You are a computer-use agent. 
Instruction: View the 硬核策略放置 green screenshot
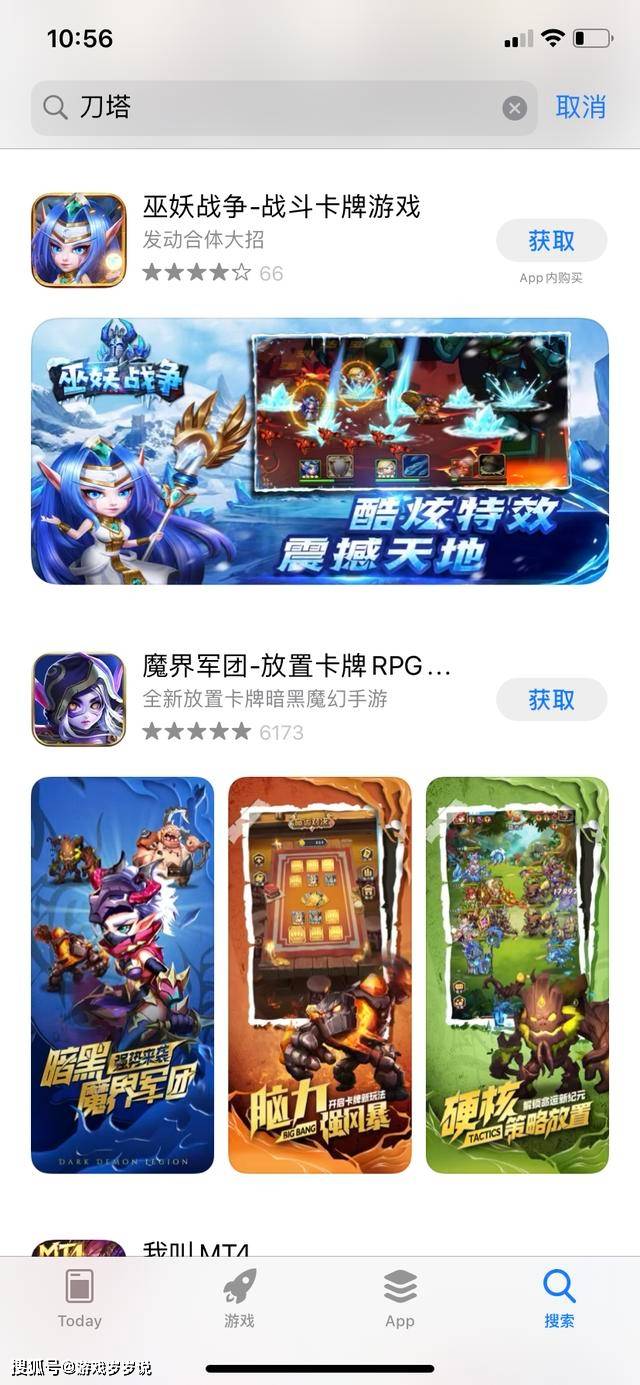coord(517,975)
